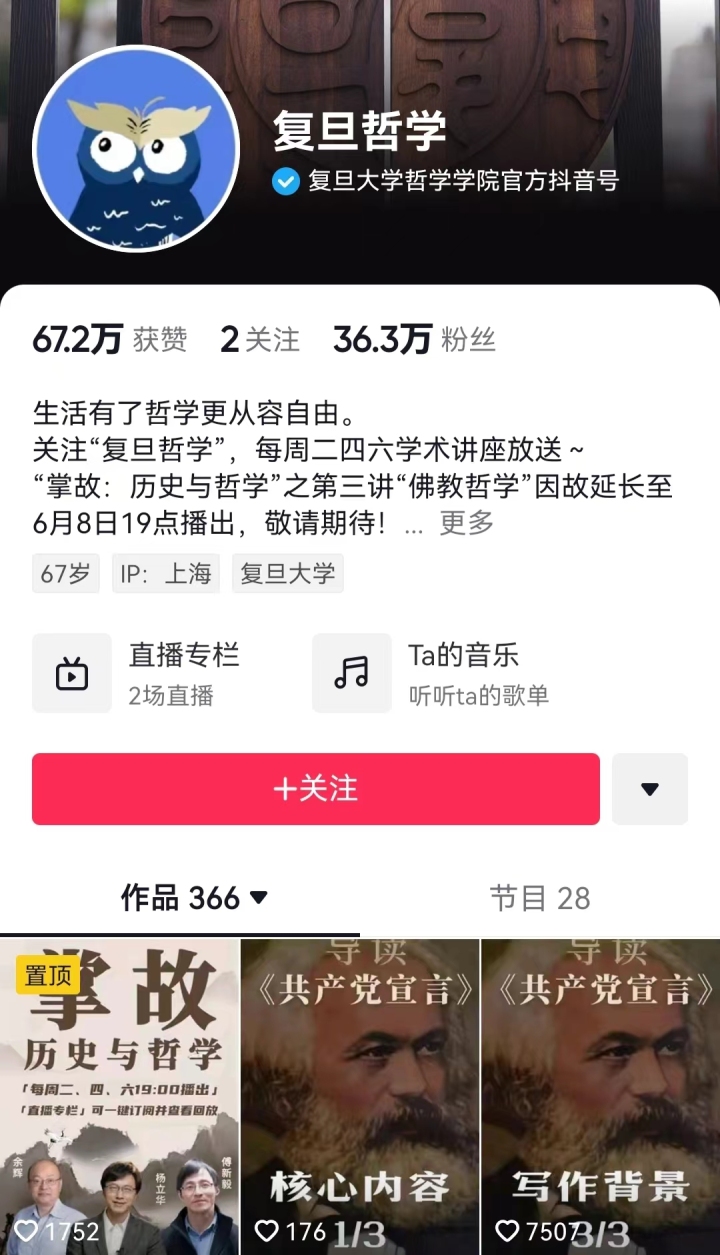Open the 复旦大学 tag chip
The height and width of the screenshot is (1255, 720).
point(287,574)
